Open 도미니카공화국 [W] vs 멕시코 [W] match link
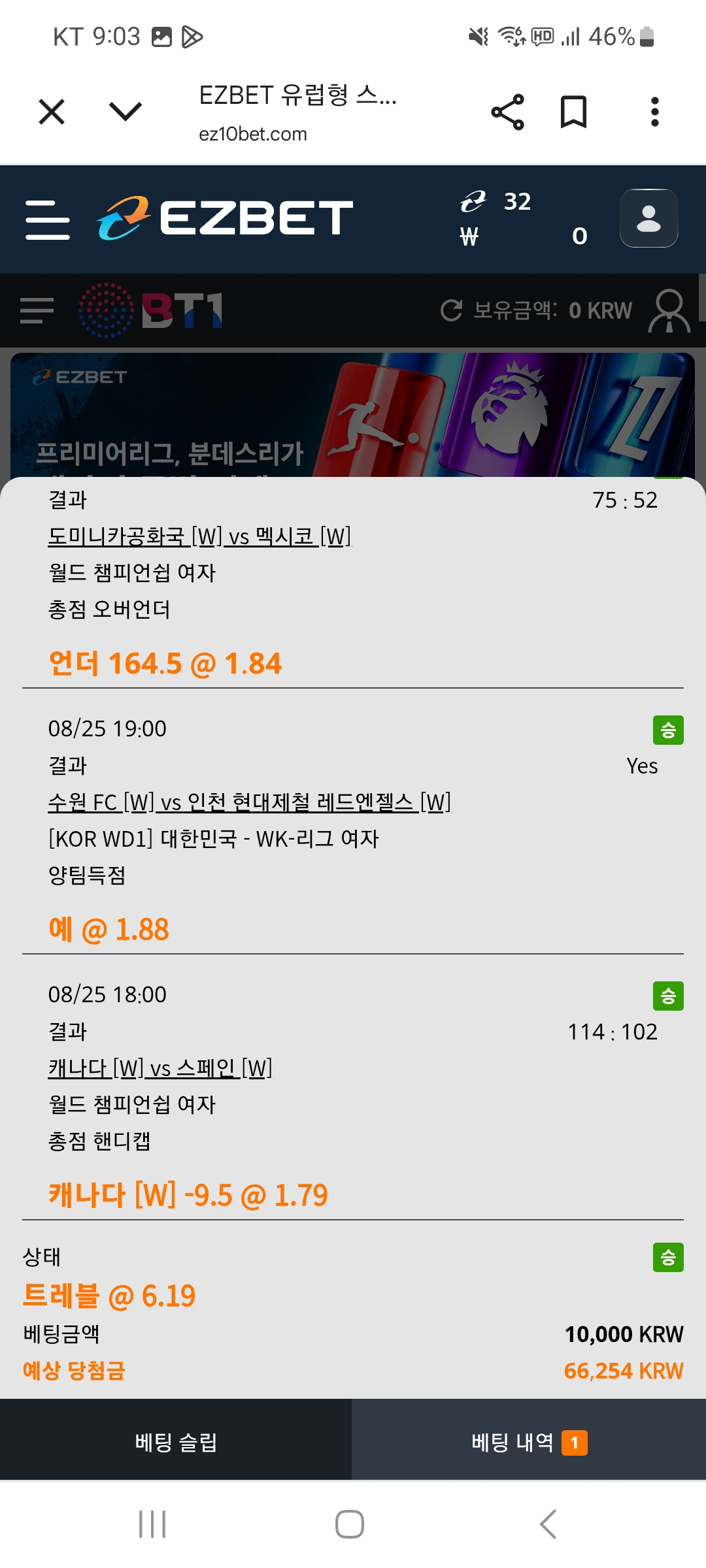This screenshot has width=706, height=1568. click(199, 536)
